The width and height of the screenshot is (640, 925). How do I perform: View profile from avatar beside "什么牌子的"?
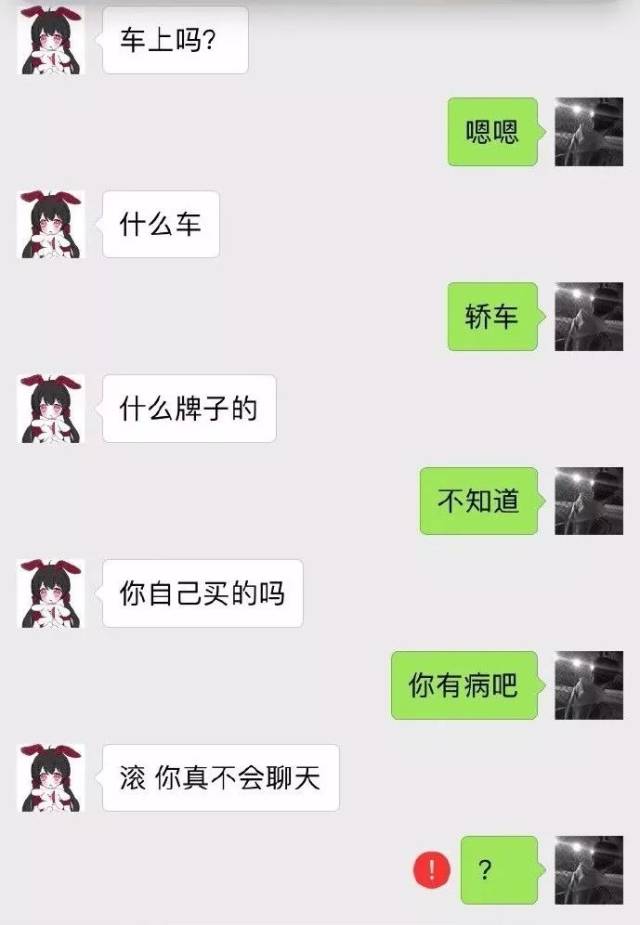point(51,408)
